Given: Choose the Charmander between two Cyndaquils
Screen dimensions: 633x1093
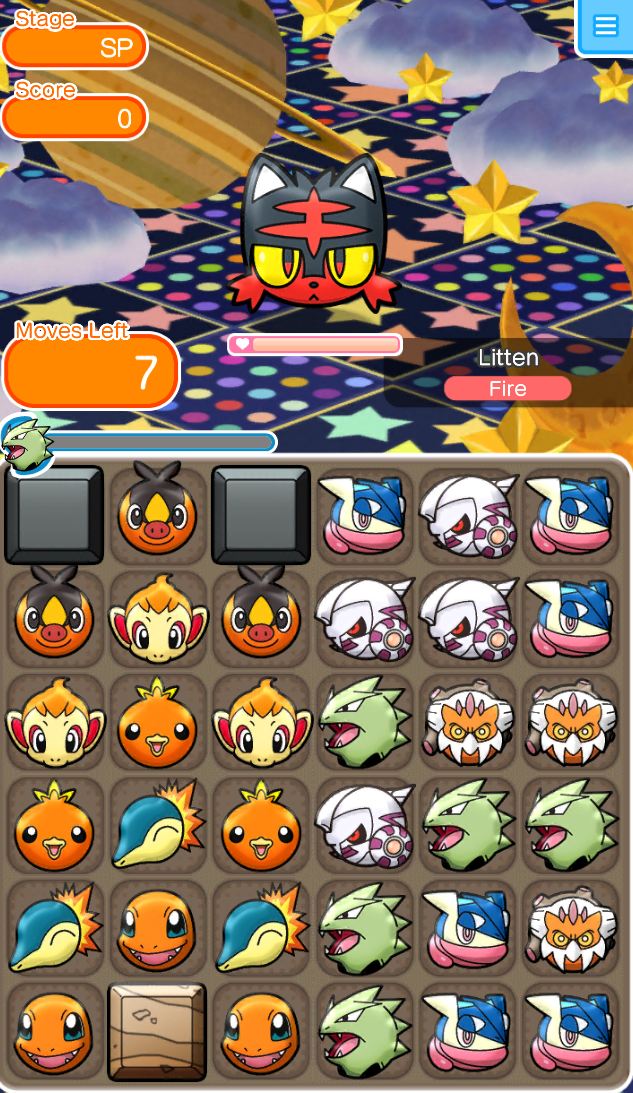Looking at the screenshot, I should coord(159,927).
